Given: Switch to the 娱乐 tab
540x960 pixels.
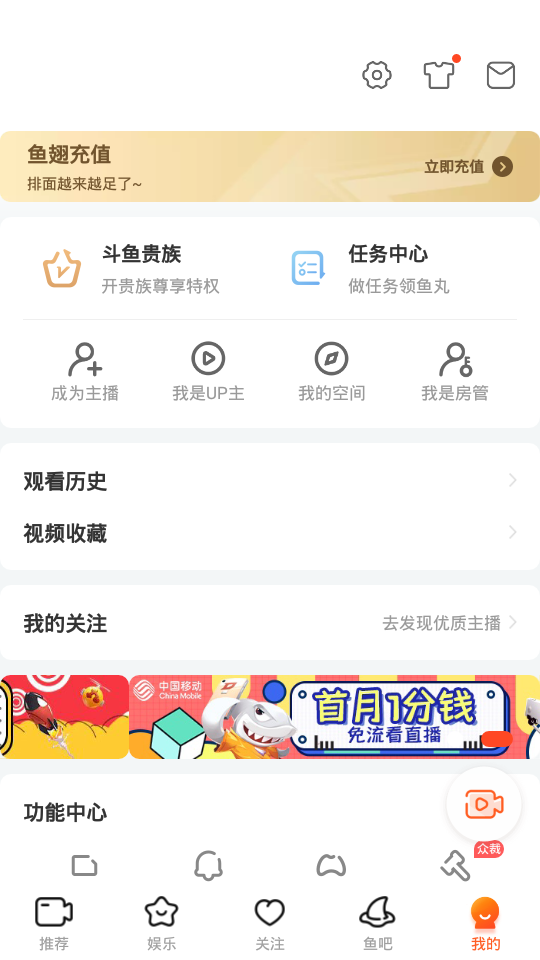Looking at the screenshot, I should click(x=162, y=924).
